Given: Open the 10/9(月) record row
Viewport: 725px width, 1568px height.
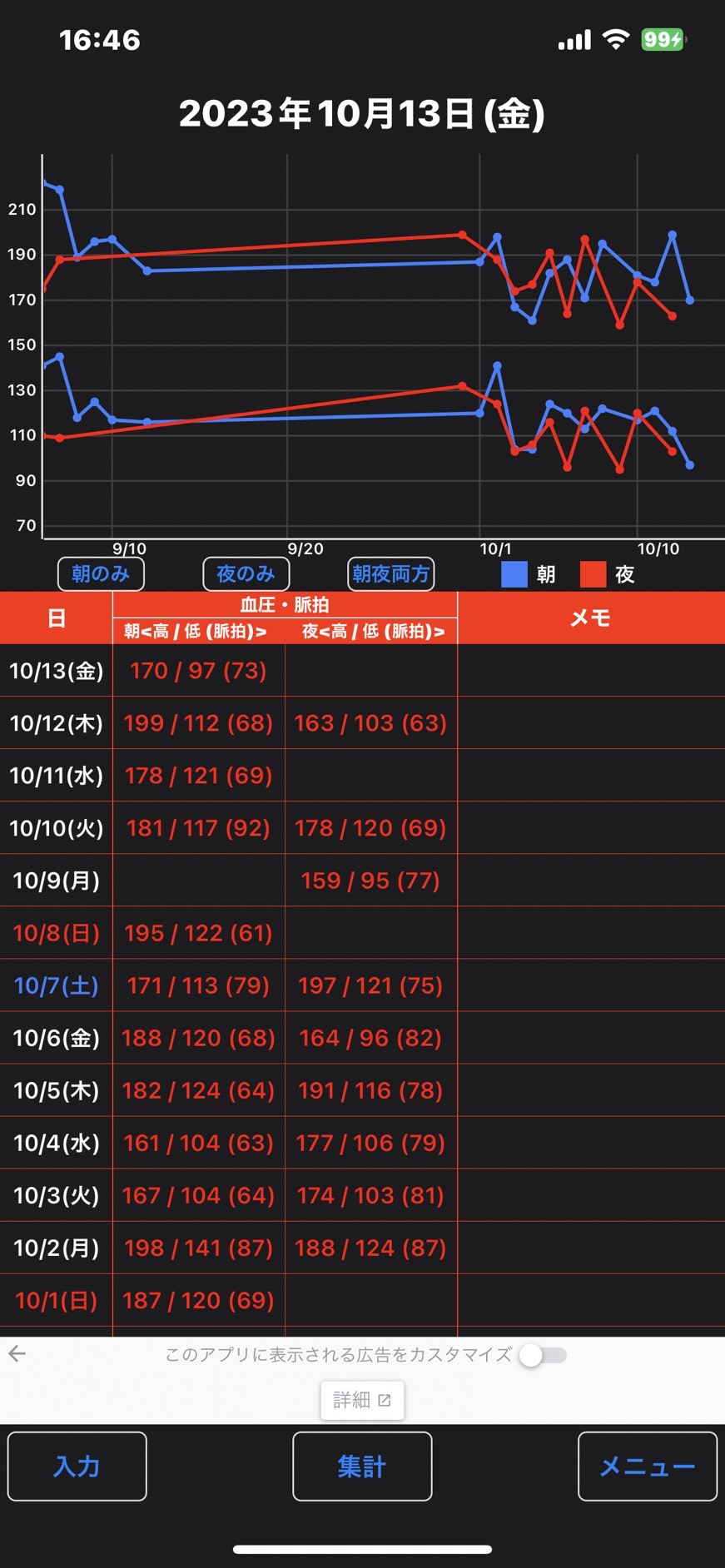Looking at the screenshot, I should pyautogui.click(x=362, y=880).
